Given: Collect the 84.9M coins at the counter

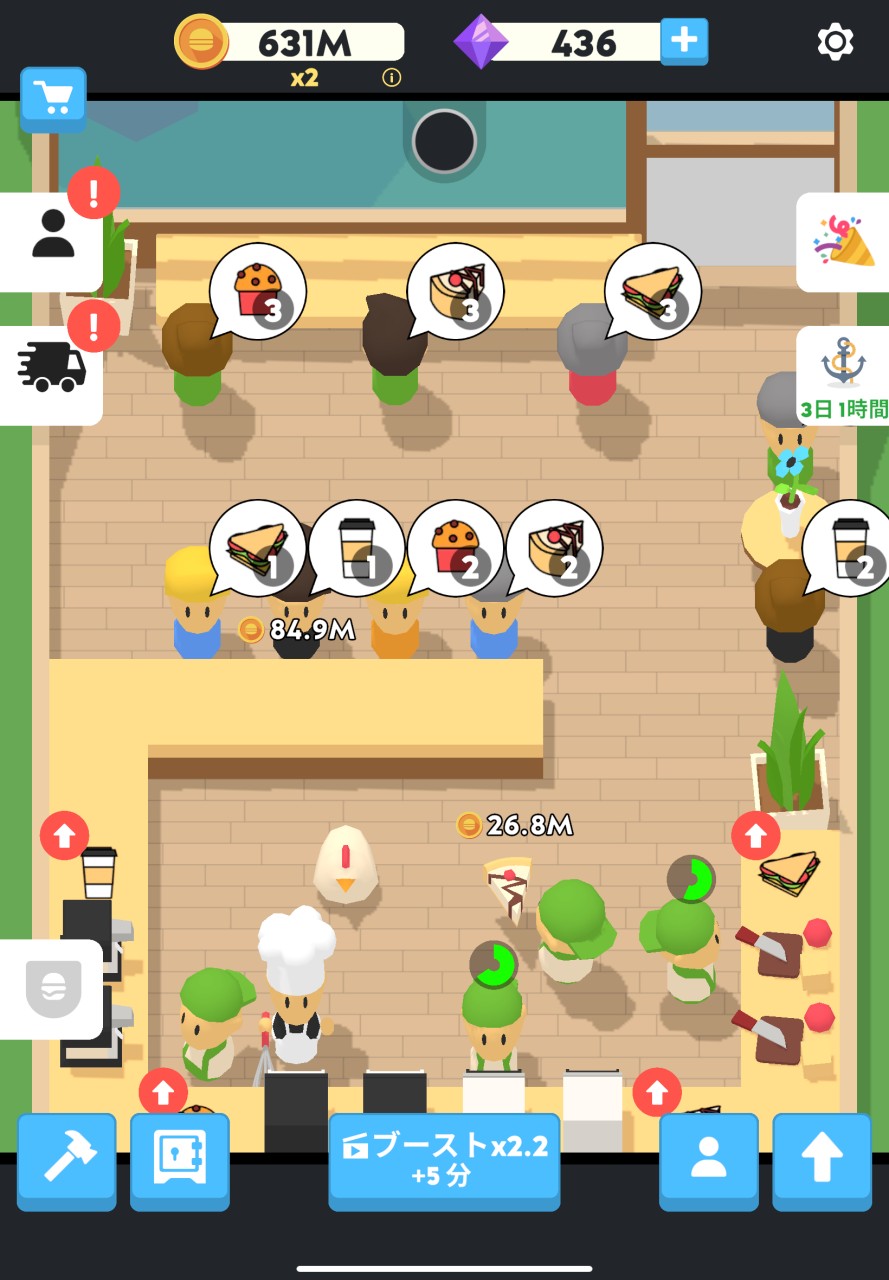Looking at the screenshot, I should (x=298, y=629).
